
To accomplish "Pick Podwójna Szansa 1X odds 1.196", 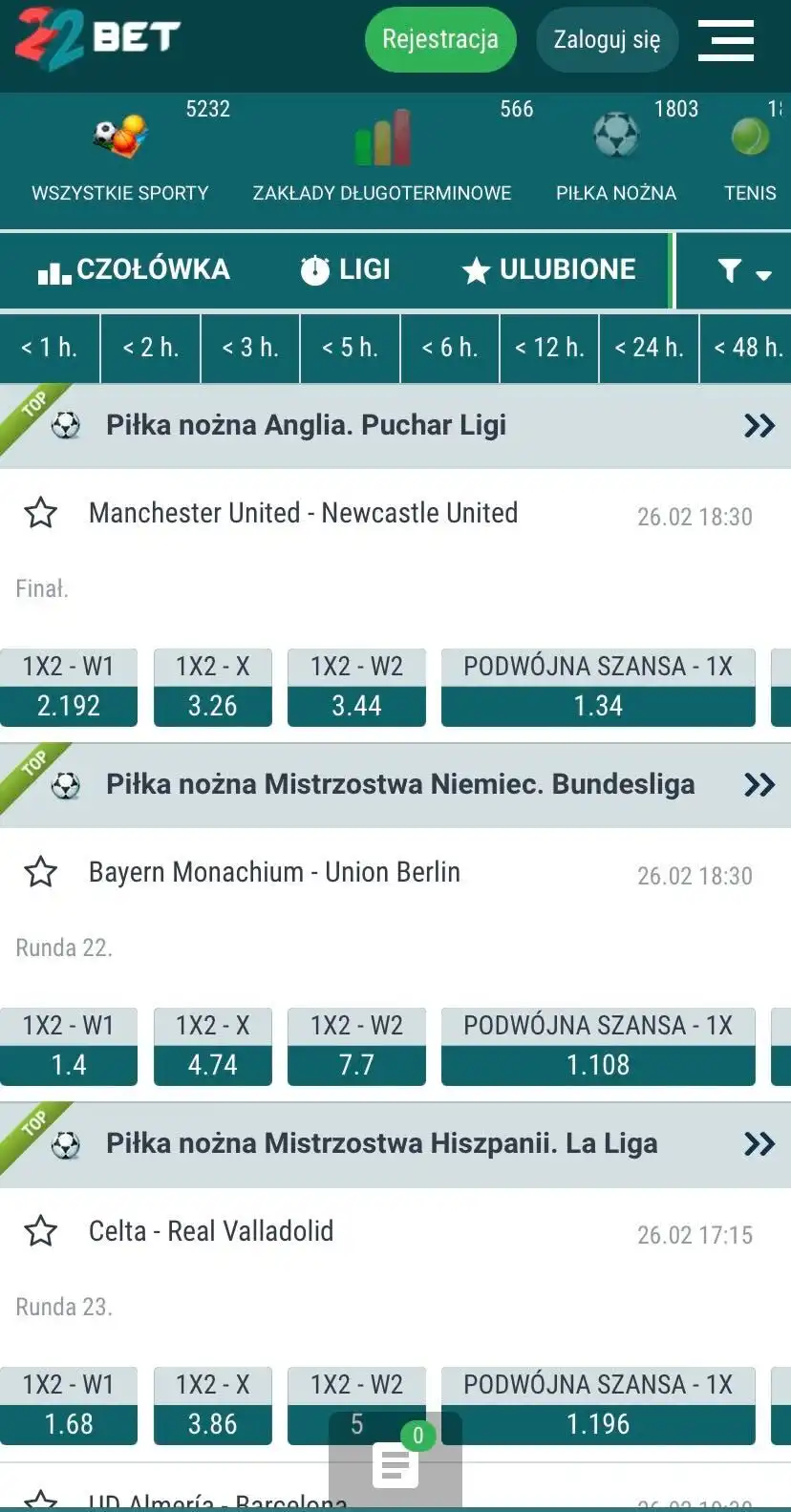I will (598, 1424).
